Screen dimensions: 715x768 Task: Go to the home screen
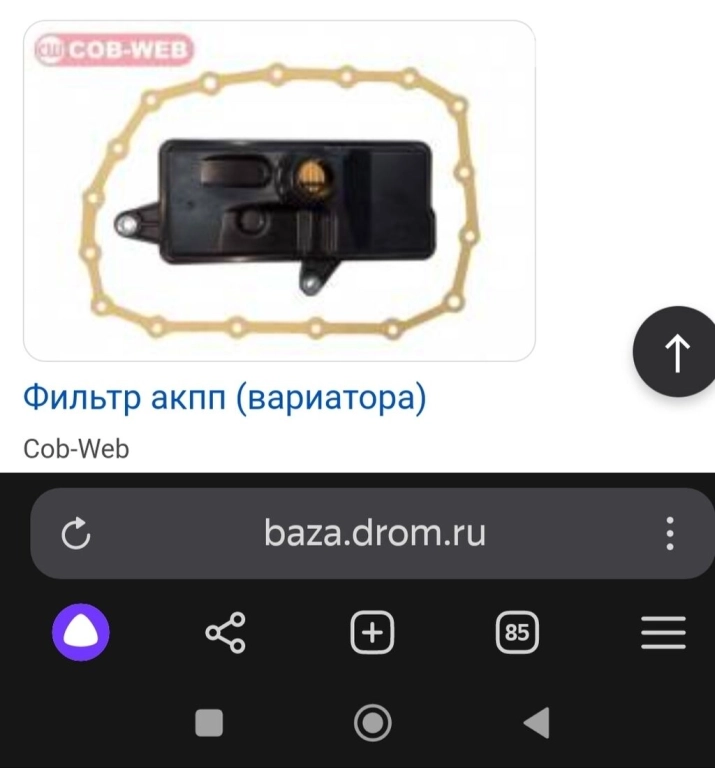pyautogui.click(x=373, y=722)
